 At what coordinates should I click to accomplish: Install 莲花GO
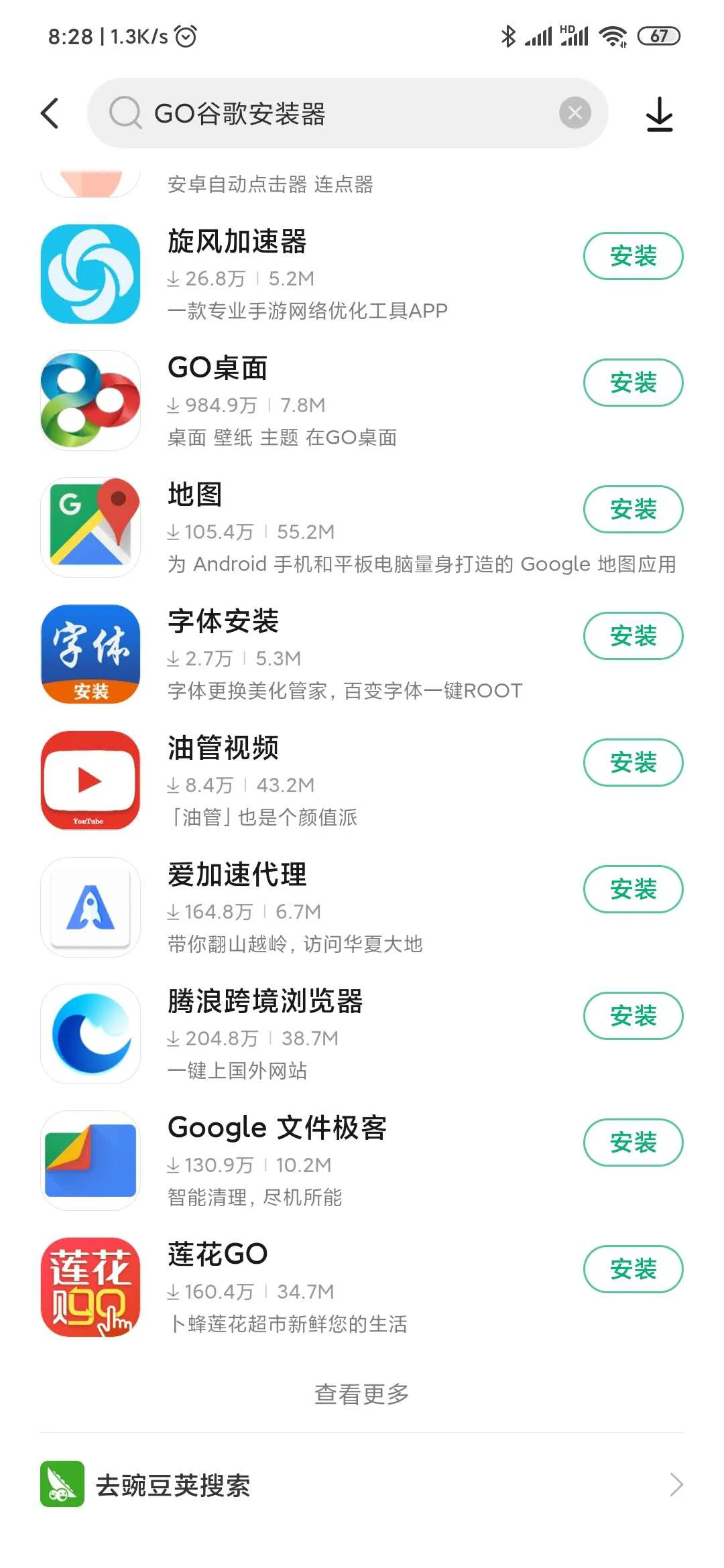tap(633, 1268)
